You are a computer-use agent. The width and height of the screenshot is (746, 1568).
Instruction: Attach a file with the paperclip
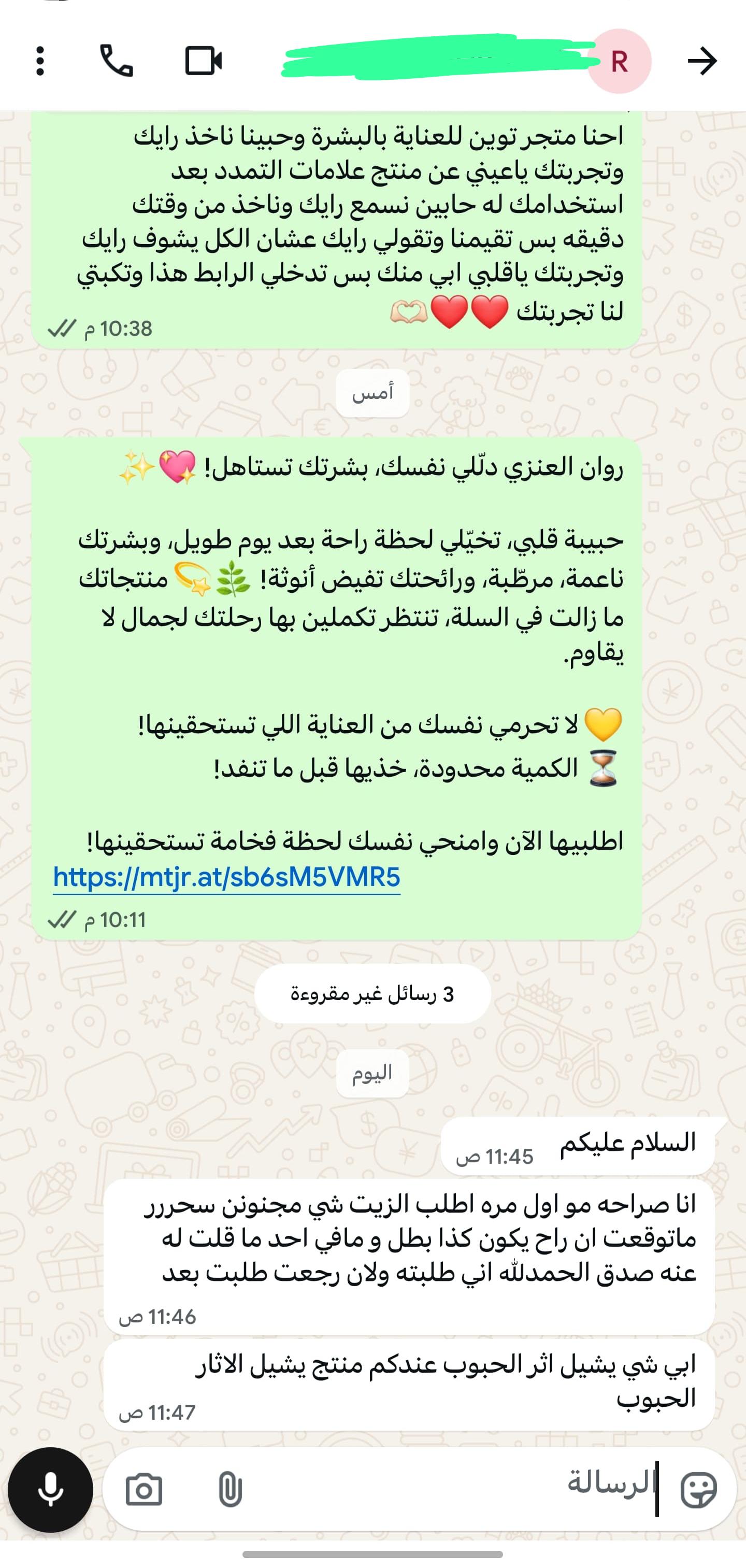pos(230,1490)
